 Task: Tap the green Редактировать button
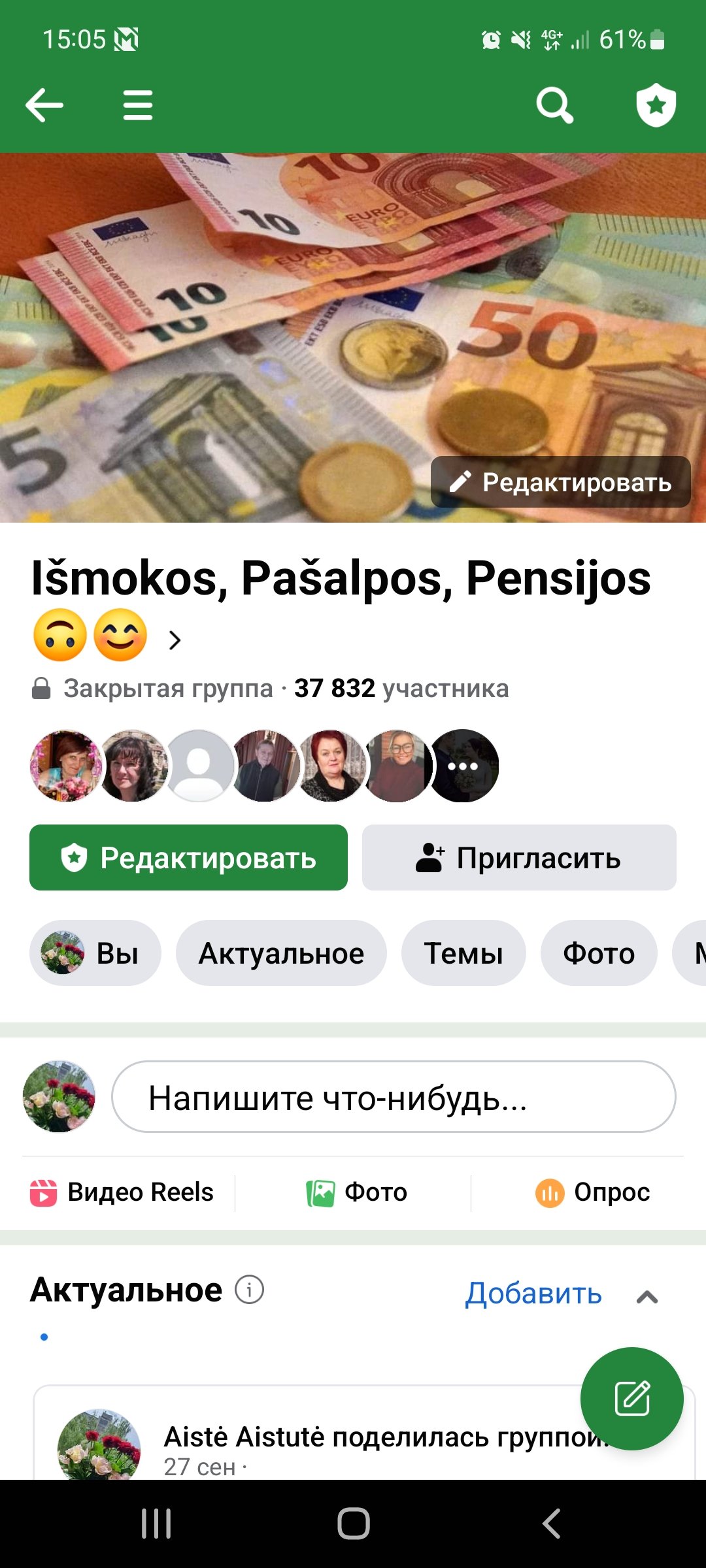coord(188,857)
